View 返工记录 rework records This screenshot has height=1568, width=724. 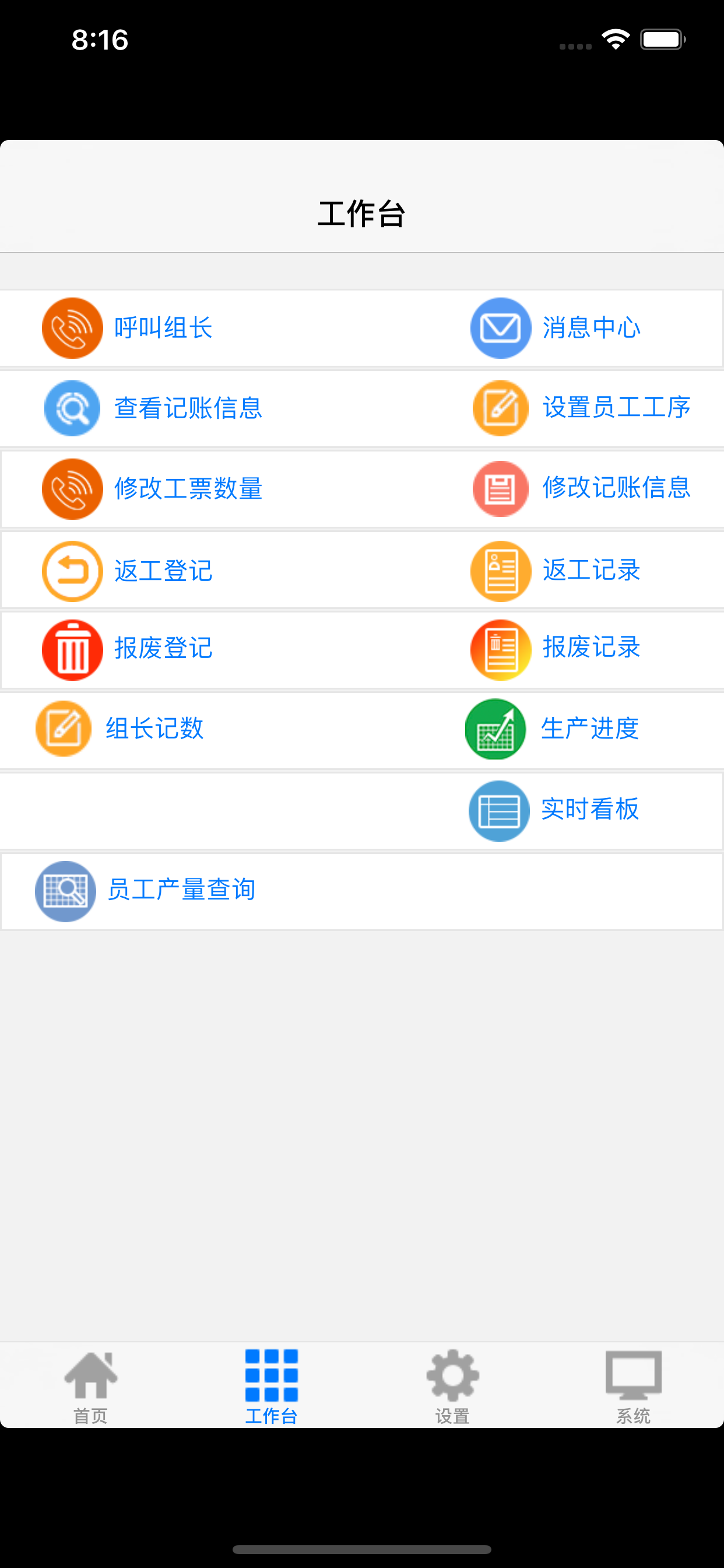tap(556, 572)
